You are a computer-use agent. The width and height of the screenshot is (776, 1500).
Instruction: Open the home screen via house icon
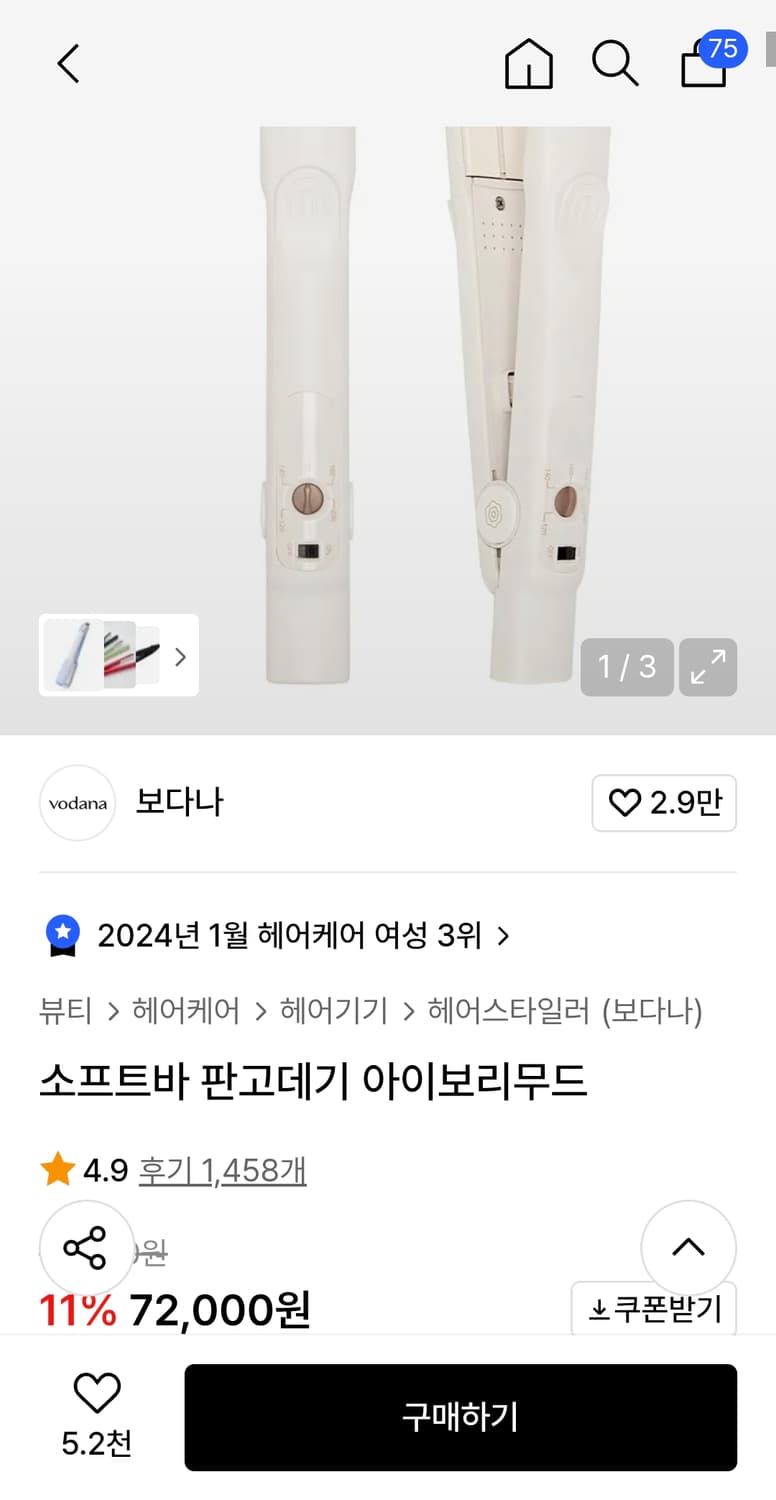tap(529, 63)
